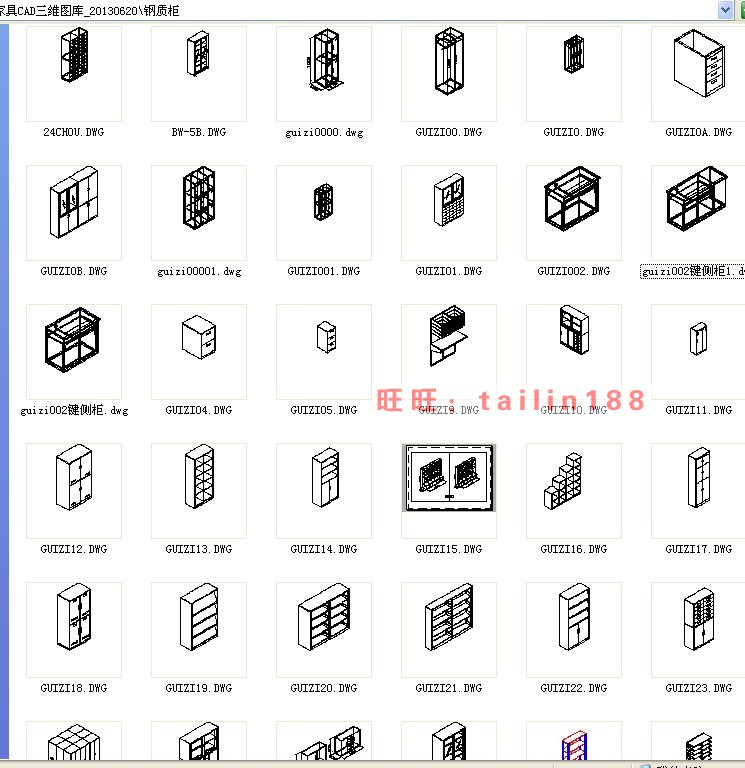Viewport: 745px width, 768px height.
Task: Select GUIZI23.DWG cabinet thumbnail
Action: [698, 629]
